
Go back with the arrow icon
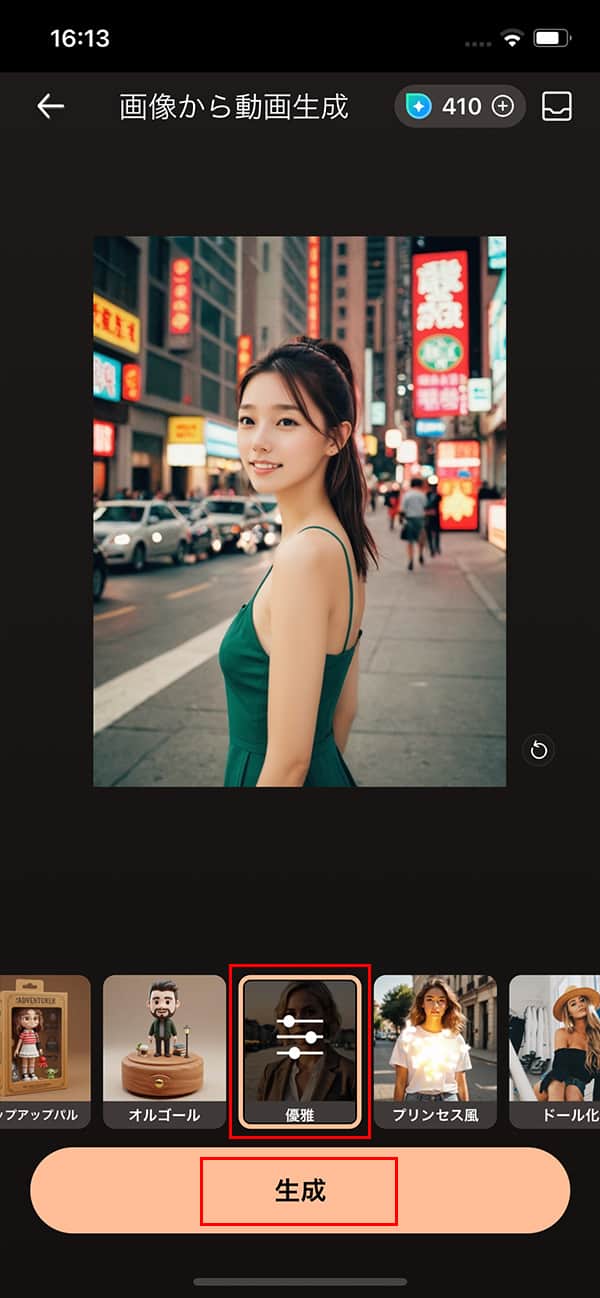pyautogui.click(x=50, y=107)
